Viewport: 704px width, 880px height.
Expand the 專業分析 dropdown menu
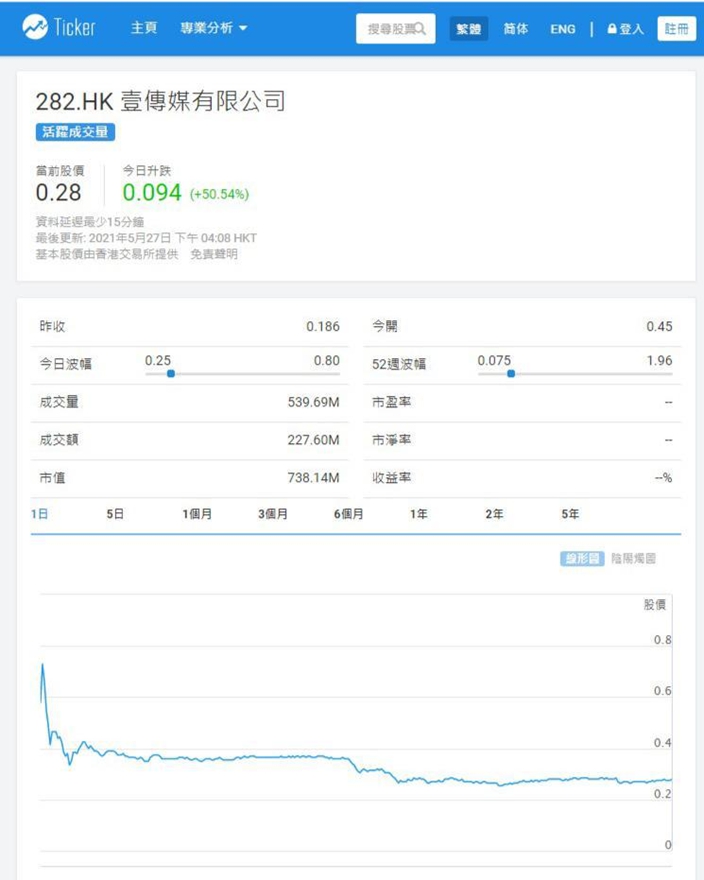click(x=213, y=28)
